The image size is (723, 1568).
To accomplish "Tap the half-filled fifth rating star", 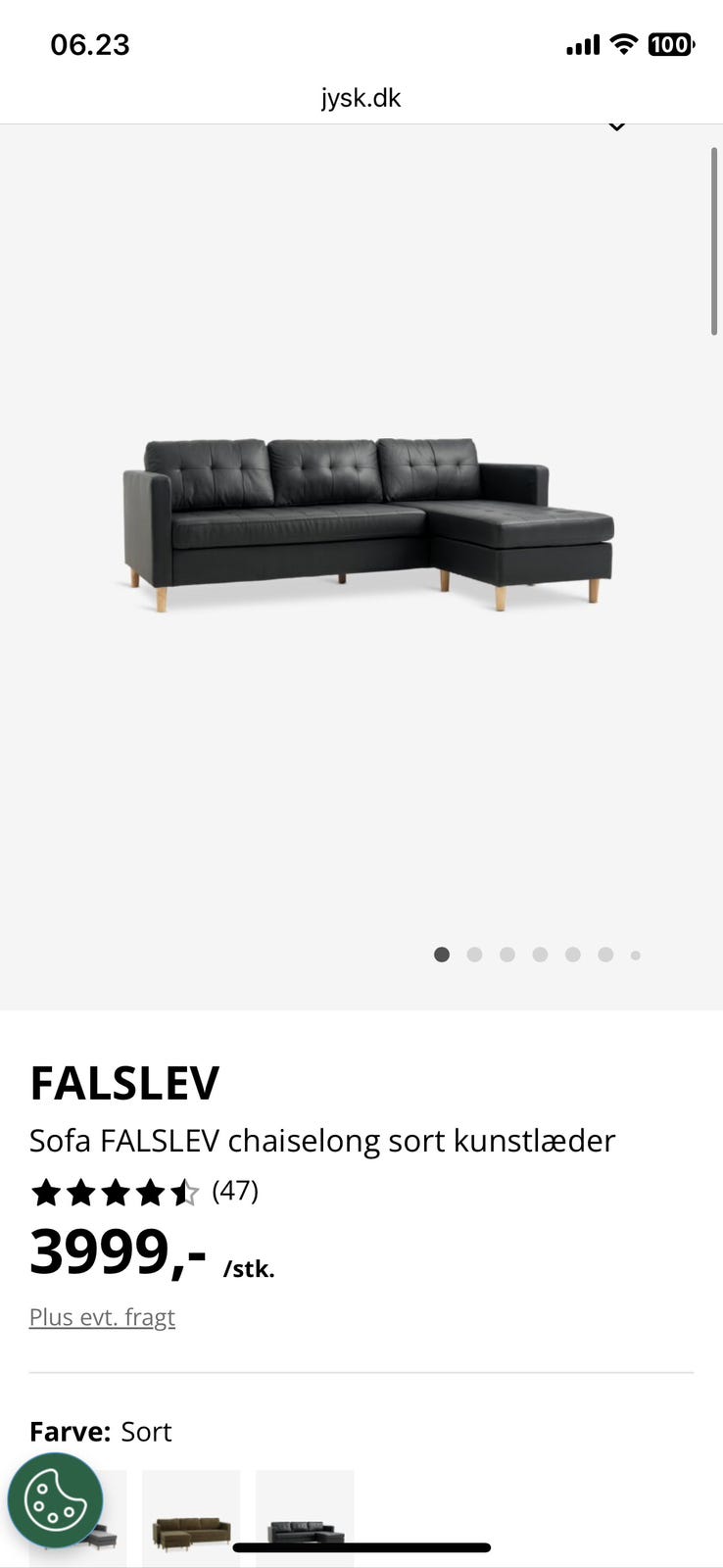I will pyautogui.click(x=188, y=1192).
